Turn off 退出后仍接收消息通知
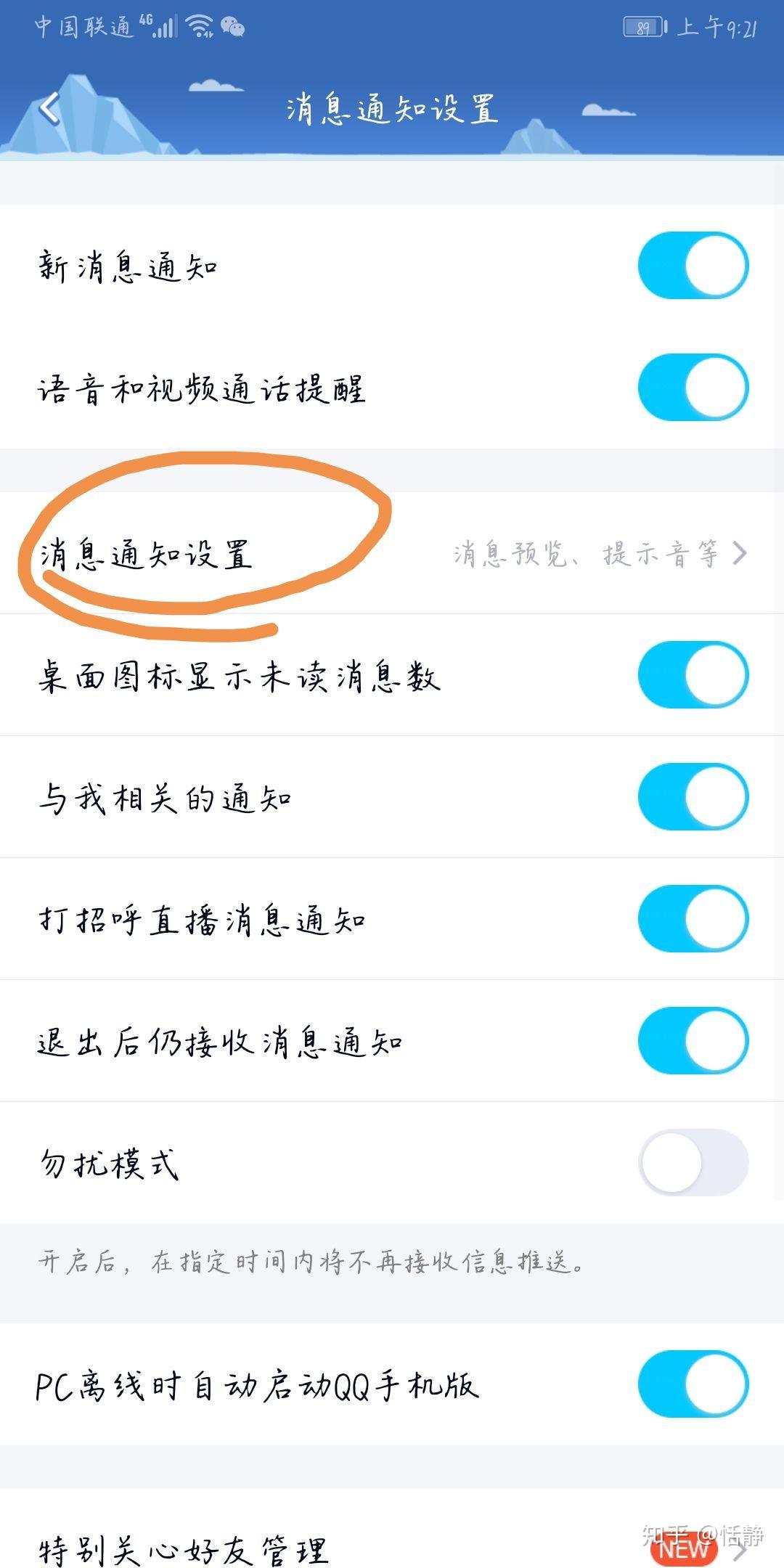Screen dimensions: 784x1568 point(693,1040)
